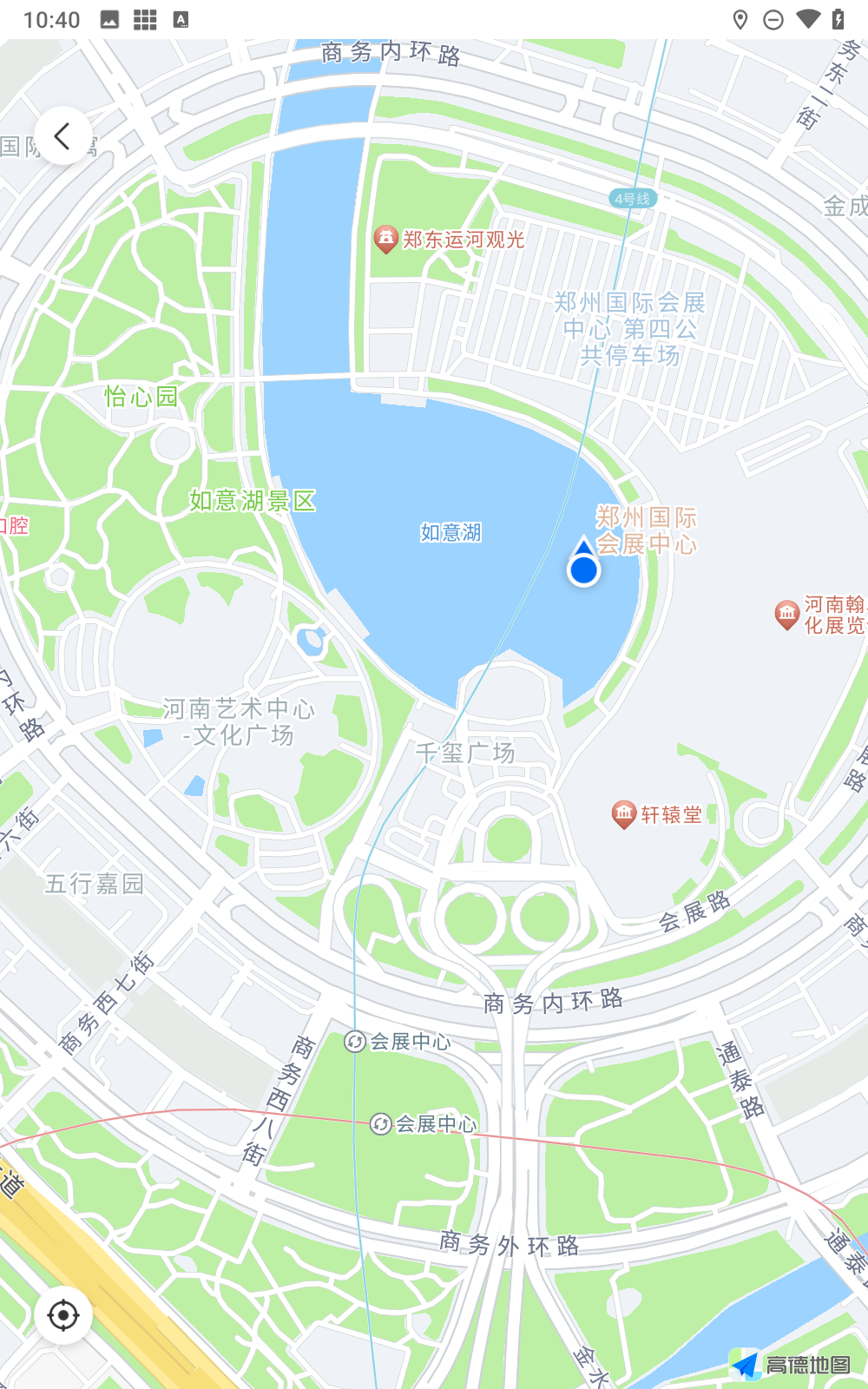The width and height of the screenshot is (868, 1389).
Task: Select the upper 会展中心 metro station
Action: (355, 1041)
